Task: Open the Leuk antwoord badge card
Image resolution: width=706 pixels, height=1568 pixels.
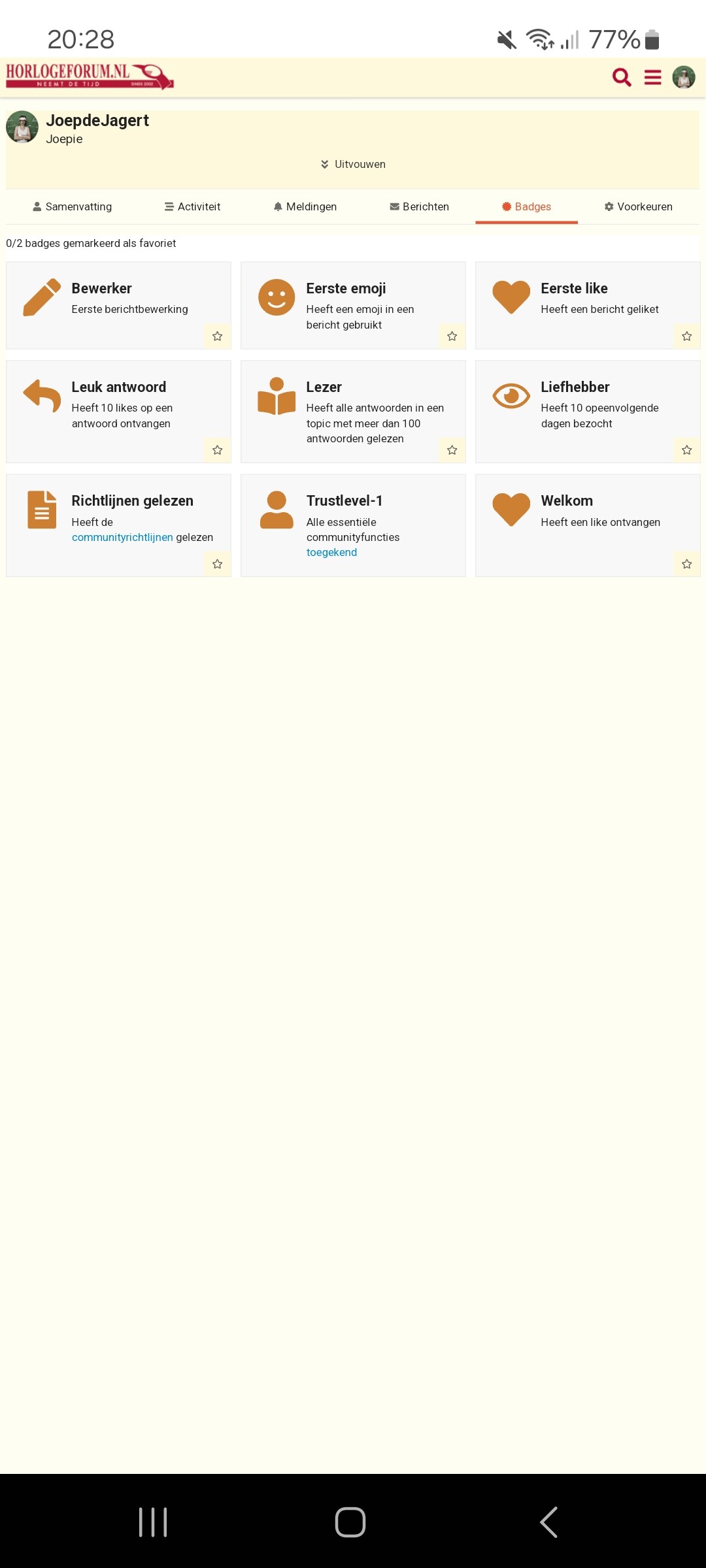Action: click(x=118, y=412)
